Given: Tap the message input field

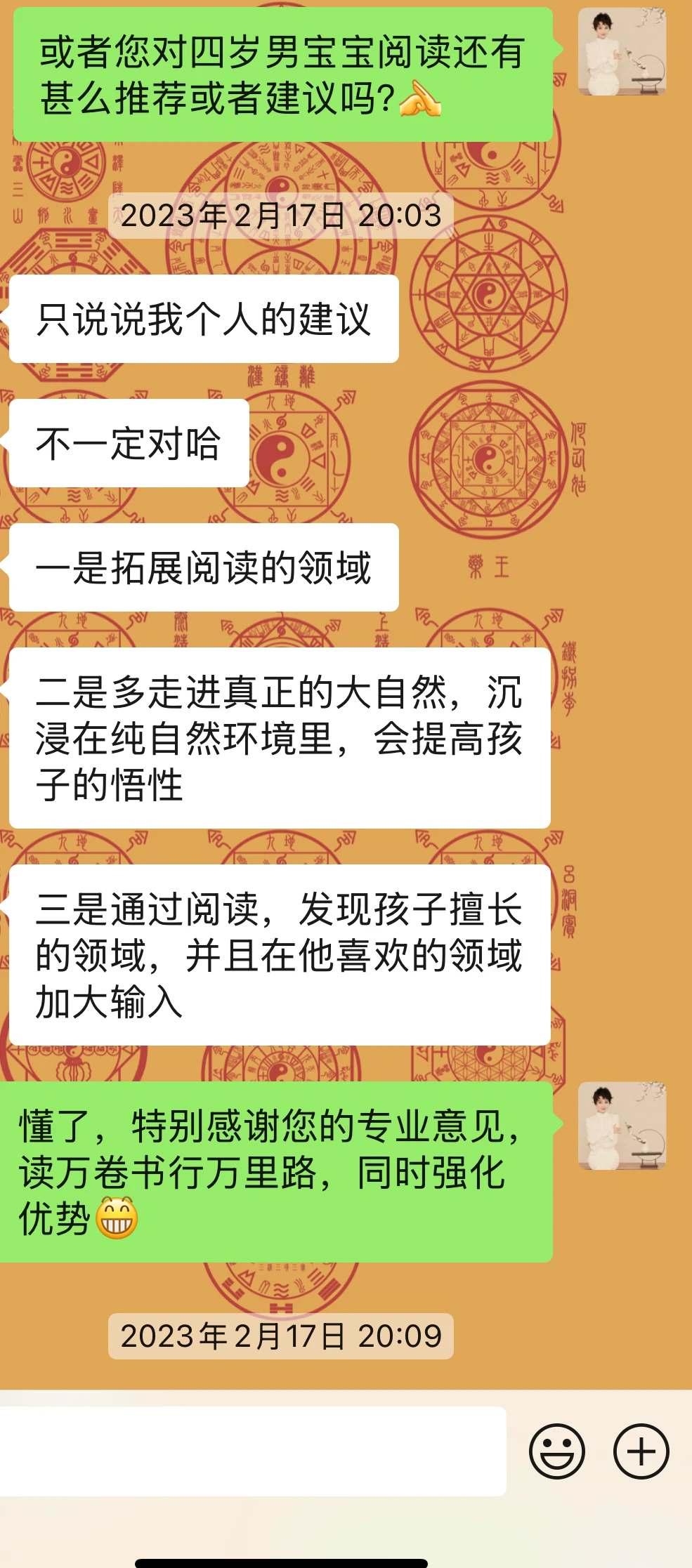Looking at the screenshot, I should [253, 1451].
